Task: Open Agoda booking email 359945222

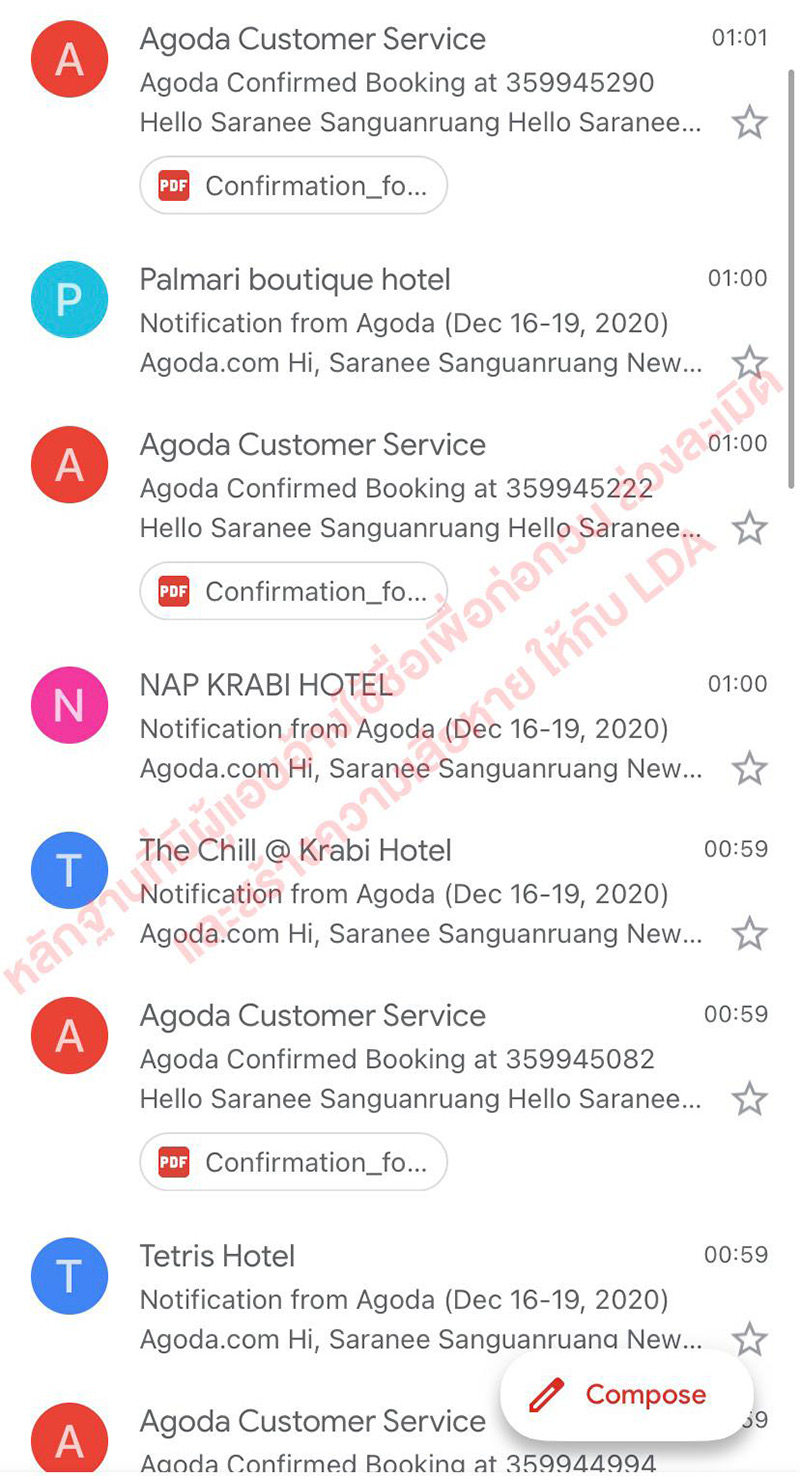Action: tap(420, 487)
